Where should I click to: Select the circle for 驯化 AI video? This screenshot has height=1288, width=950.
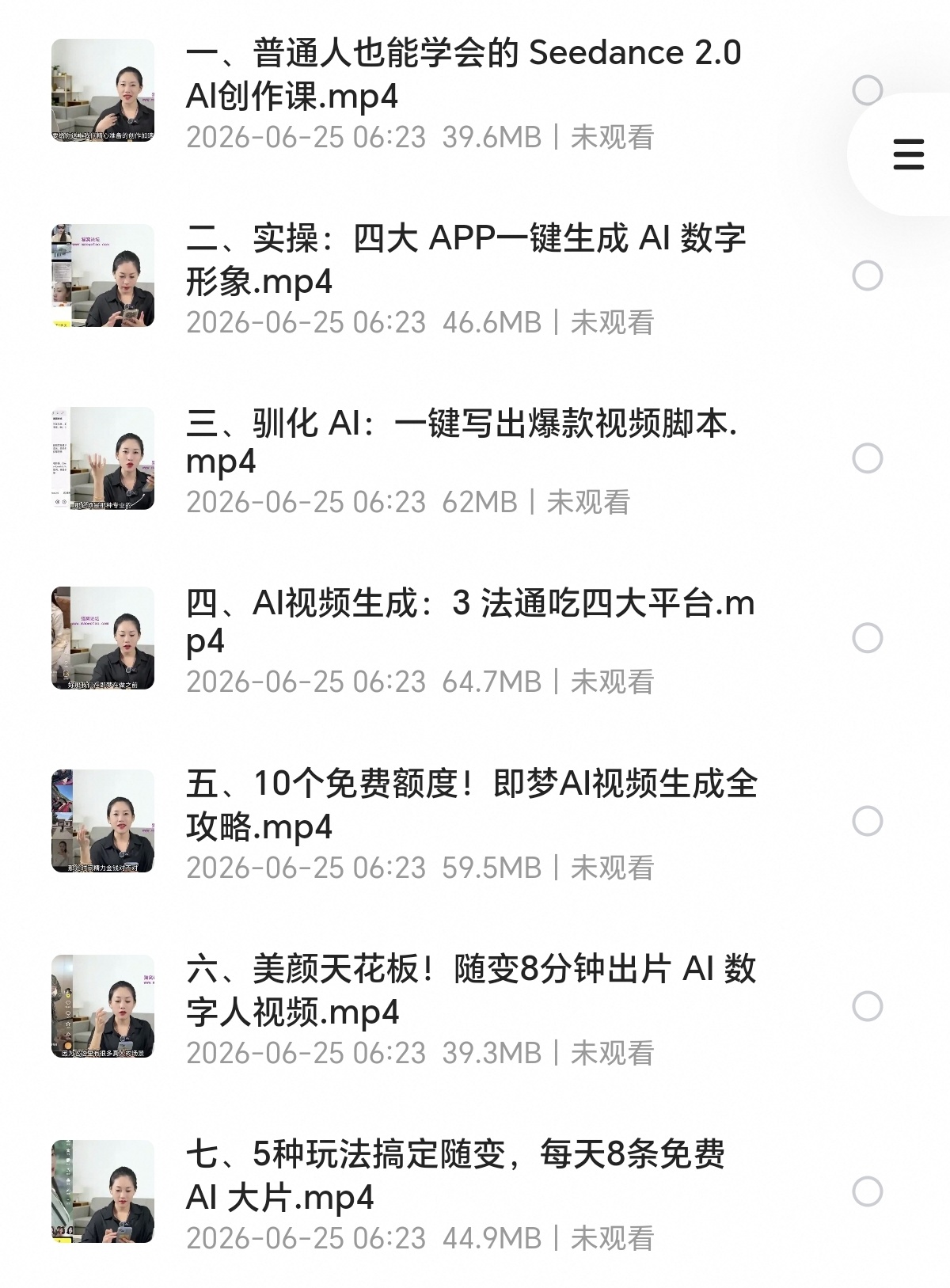point(867,458)
